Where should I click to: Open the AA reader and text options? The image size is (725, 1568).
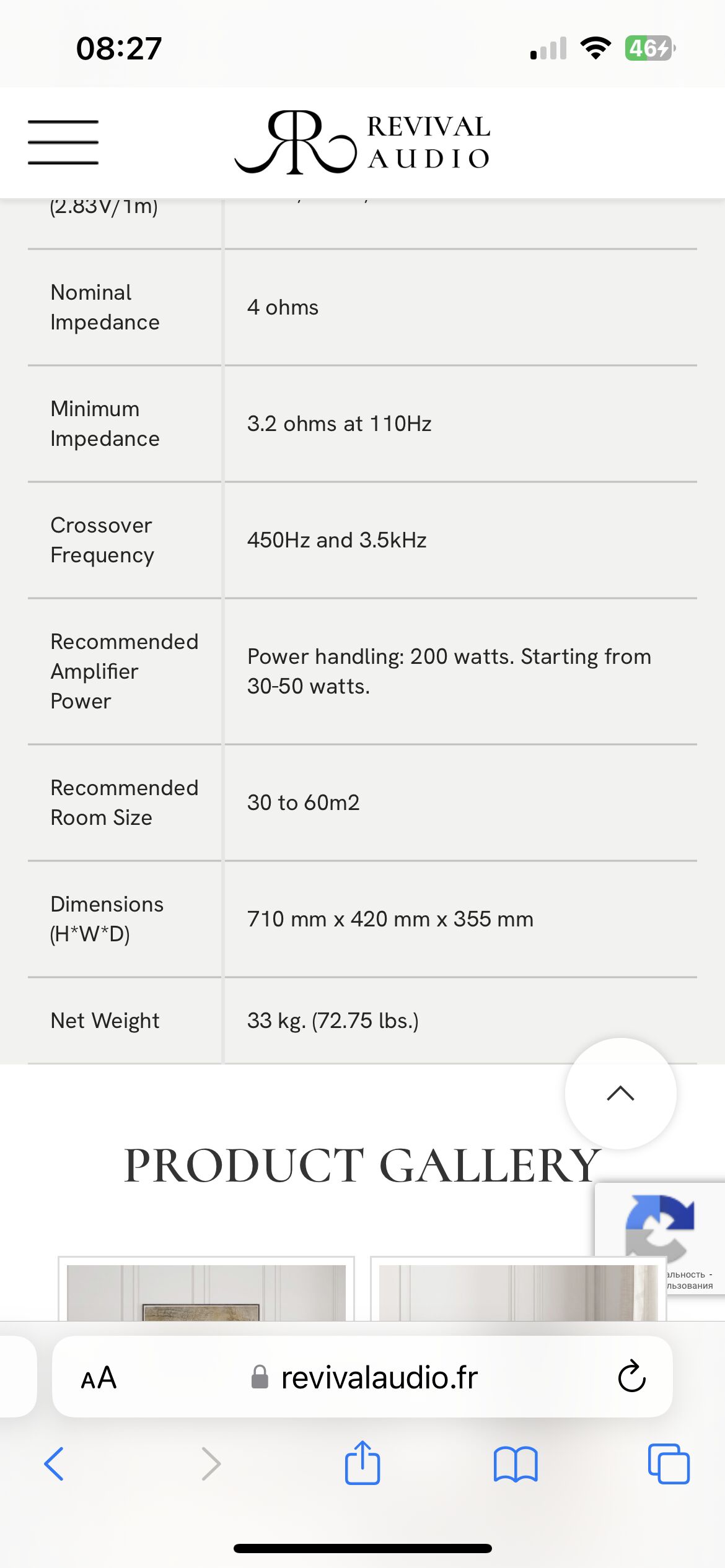(99, 1378)
